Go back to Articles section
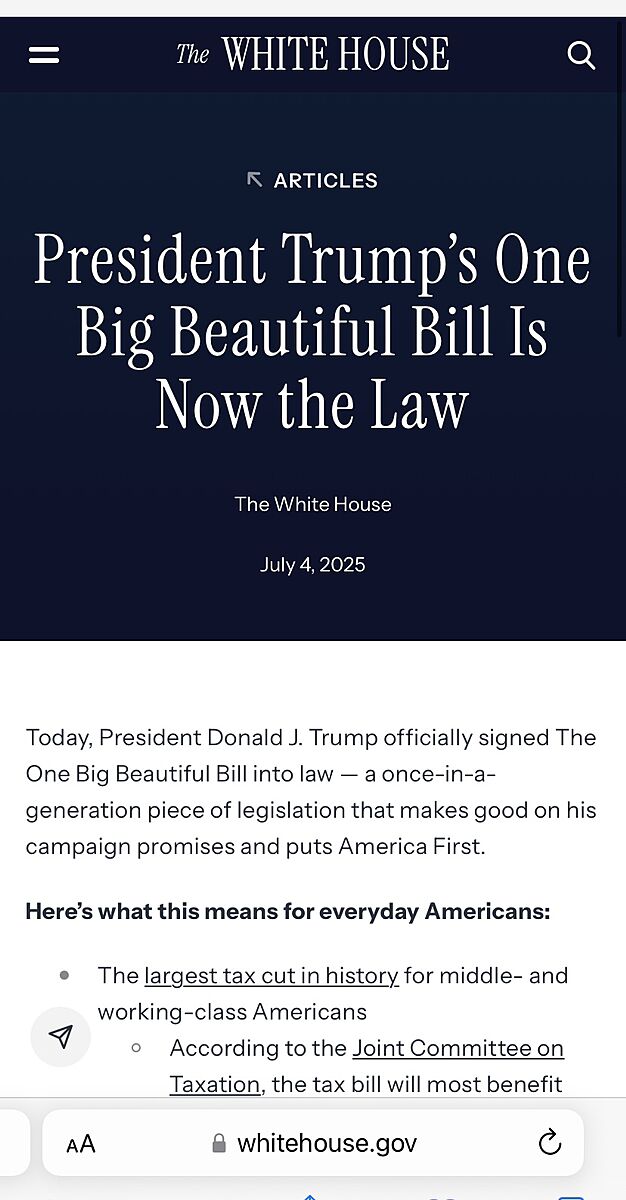This screenshot has width=626, height=1200. (x=312, y=180)
